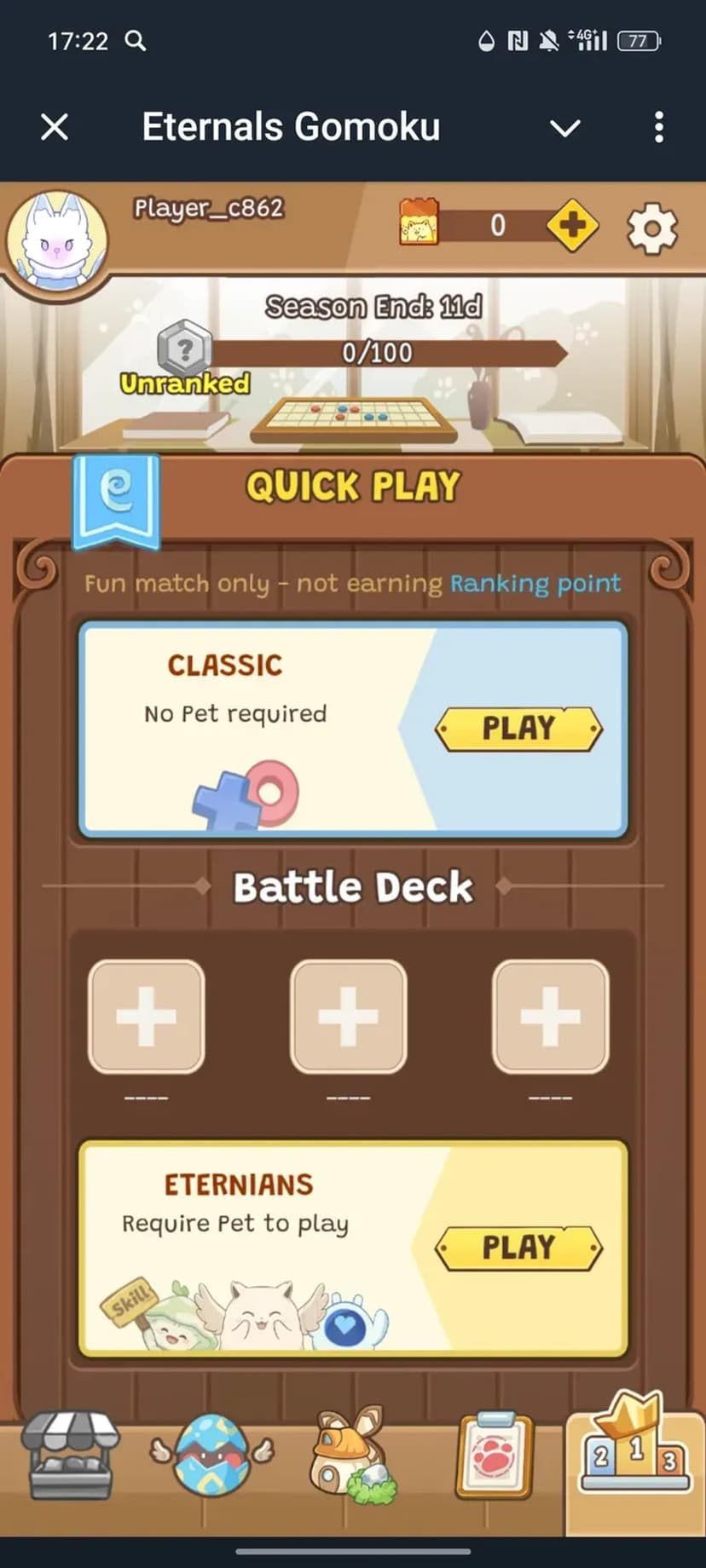
Task: Add currency with the yellow plus button
Action: click(x=572, y=226)
